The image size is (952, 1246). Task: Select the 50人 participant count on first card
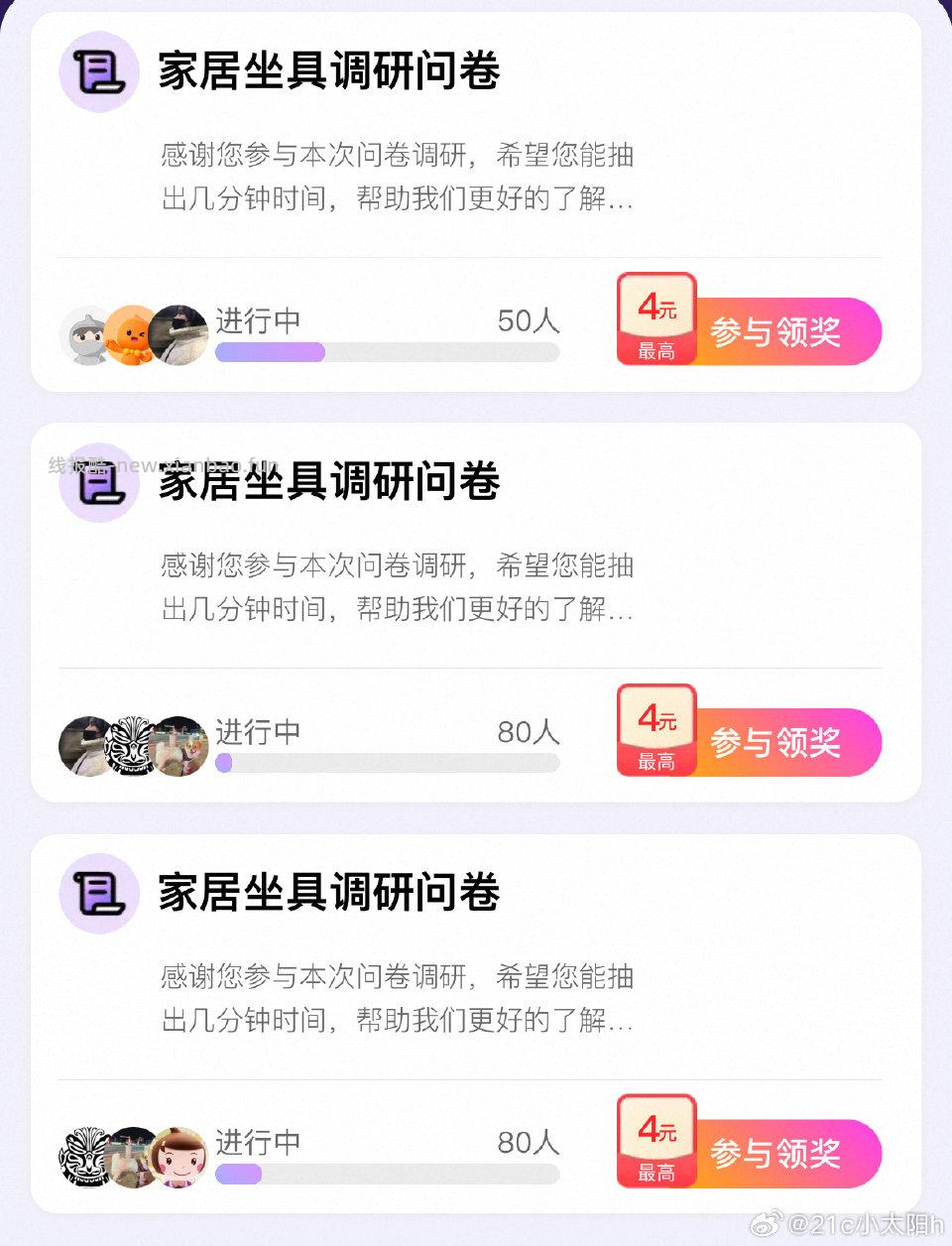coord(527,320)
